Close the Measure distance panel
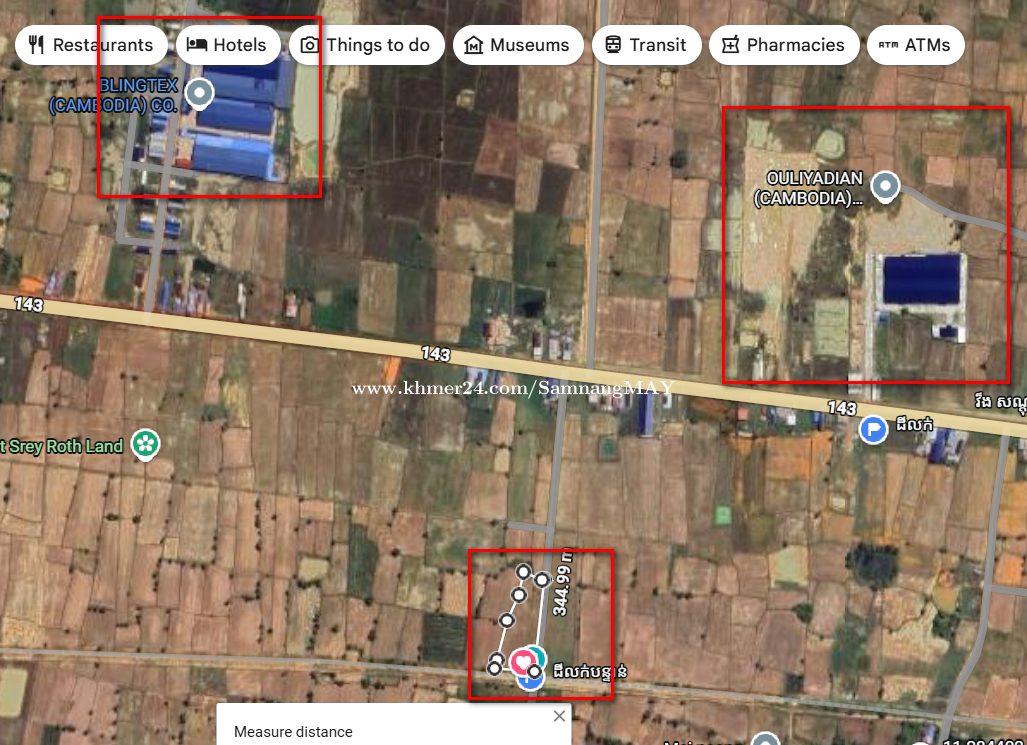This screenshot has height=745, width=1027. coord(559,716)
